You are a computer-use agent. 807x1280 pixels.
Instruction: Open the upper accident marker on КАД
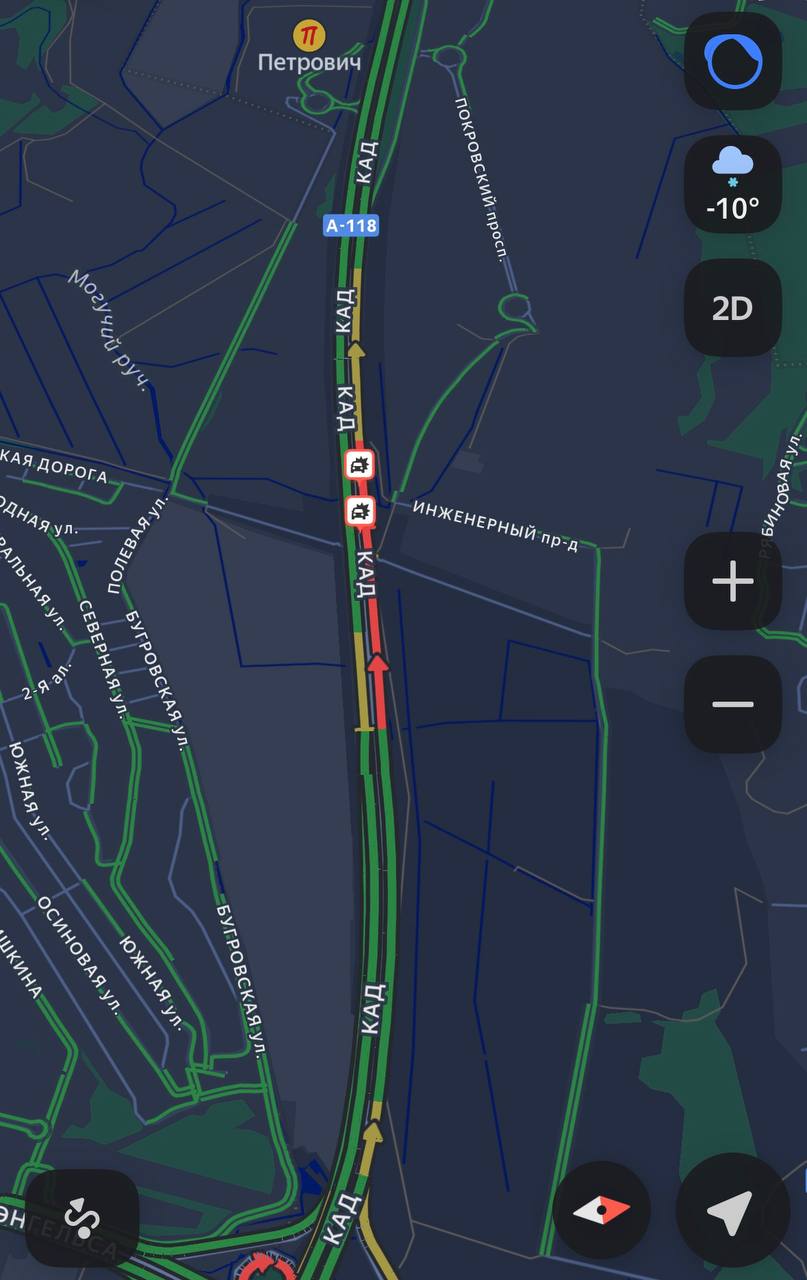click(360, 464)
